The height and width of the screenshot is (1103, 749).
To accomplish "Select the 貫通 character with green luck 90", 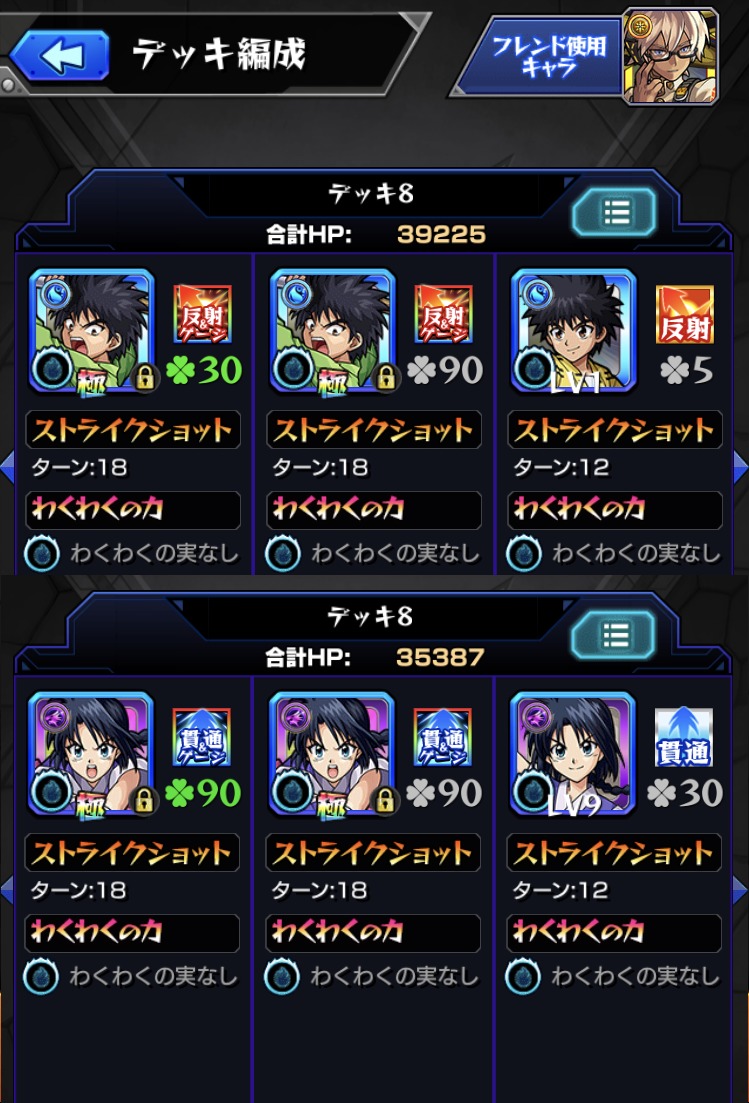I will click(x=91, y=753).
